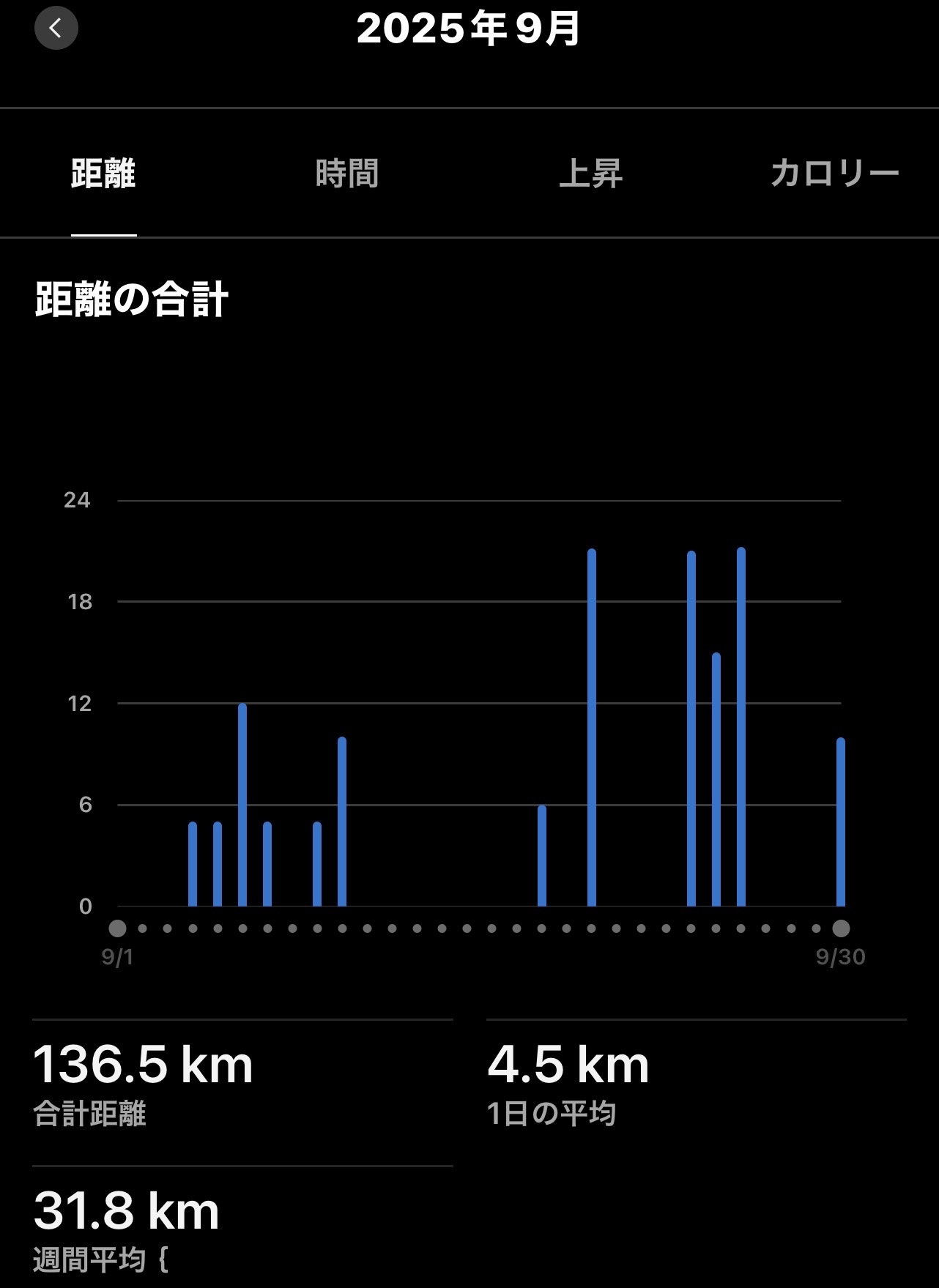Screen dimensions: 939x1288
Task: Open the 上昇 tab
Action: tap(590, 174)
